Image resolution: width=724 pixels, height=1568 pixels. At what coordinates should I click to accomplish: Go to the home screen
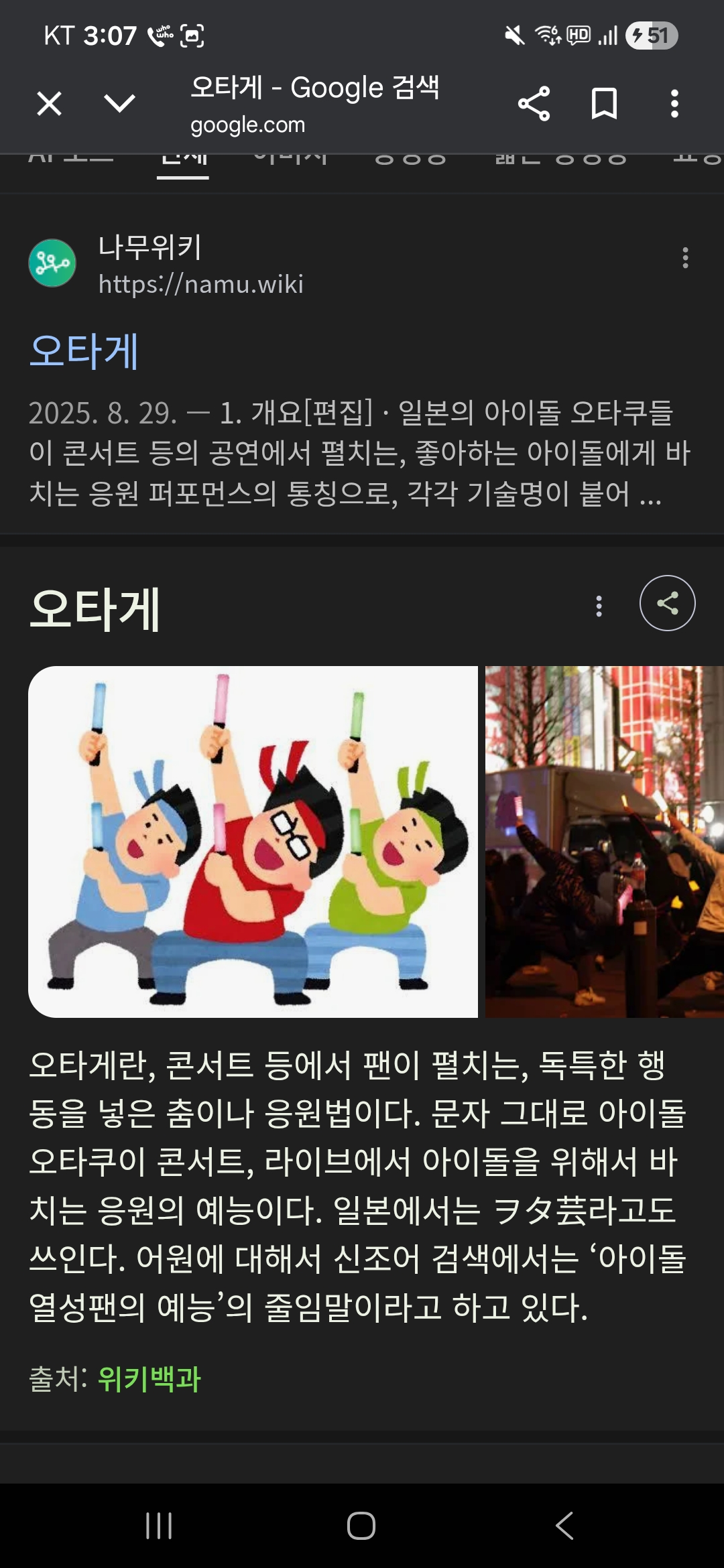(361, 1526)
